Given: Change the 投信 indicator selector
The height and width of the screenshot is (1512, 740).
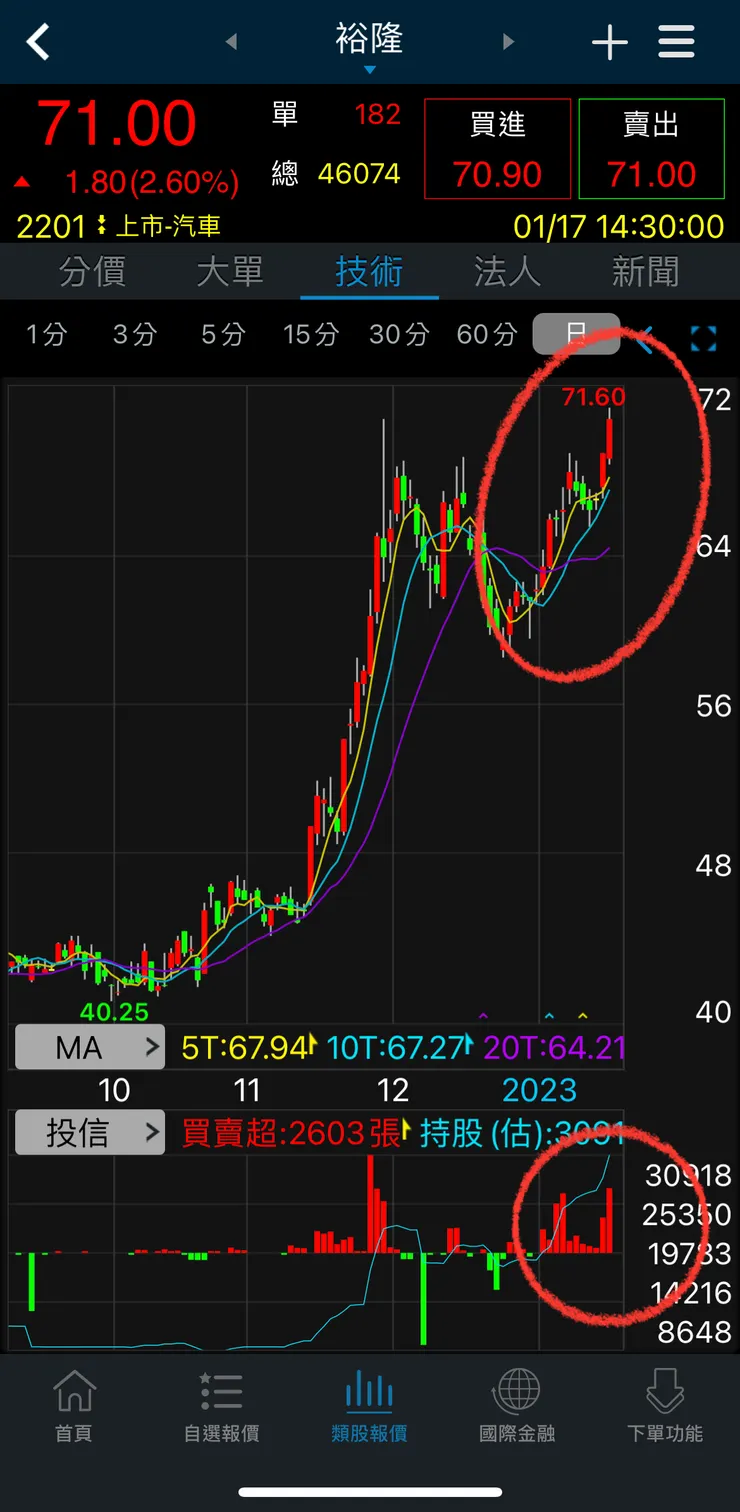Looking at the screenshot, I should (x=90, y=1133).
